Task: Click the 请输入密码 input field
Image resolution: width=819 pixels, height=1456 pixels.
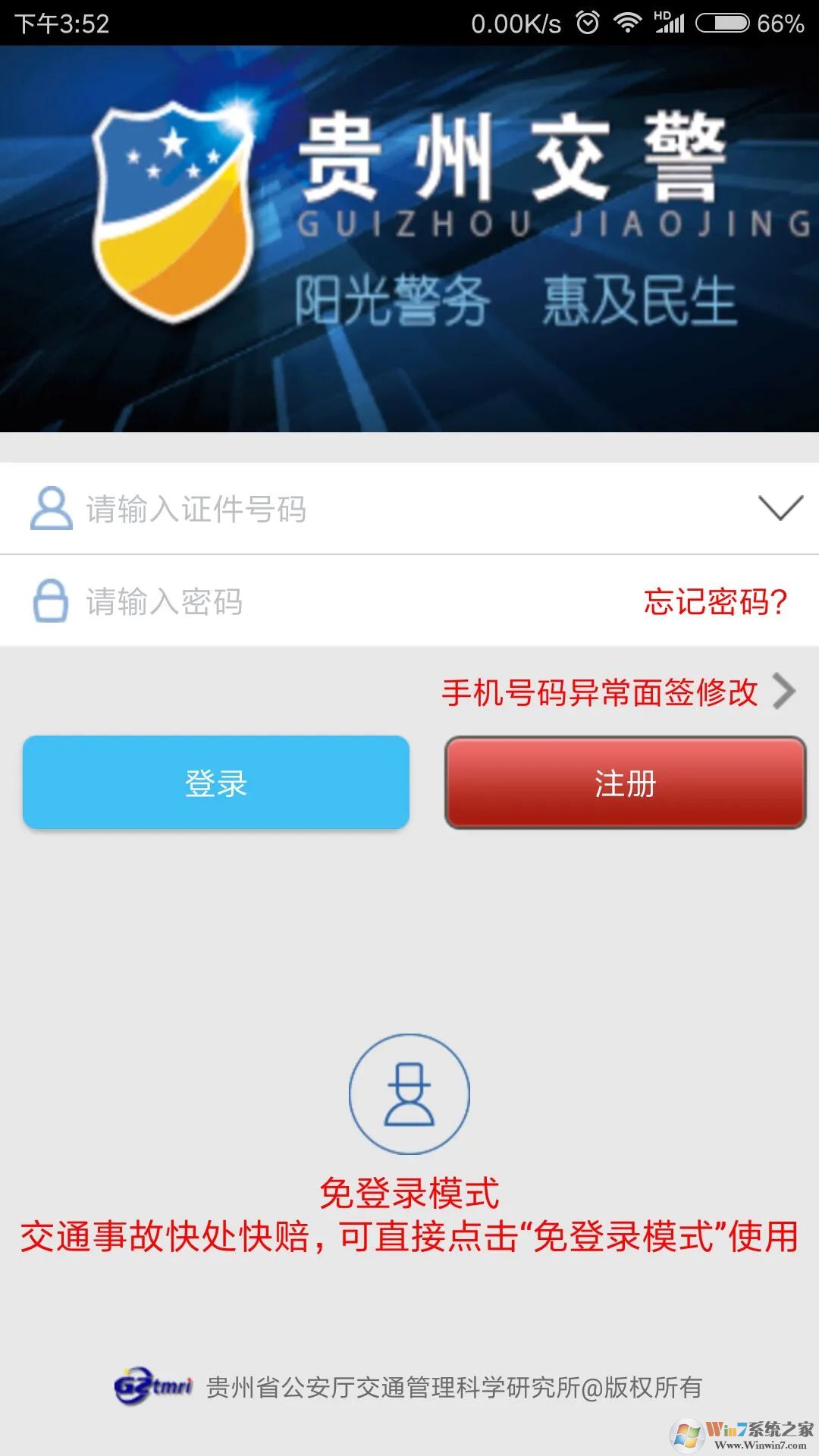Action: (227, 600)
